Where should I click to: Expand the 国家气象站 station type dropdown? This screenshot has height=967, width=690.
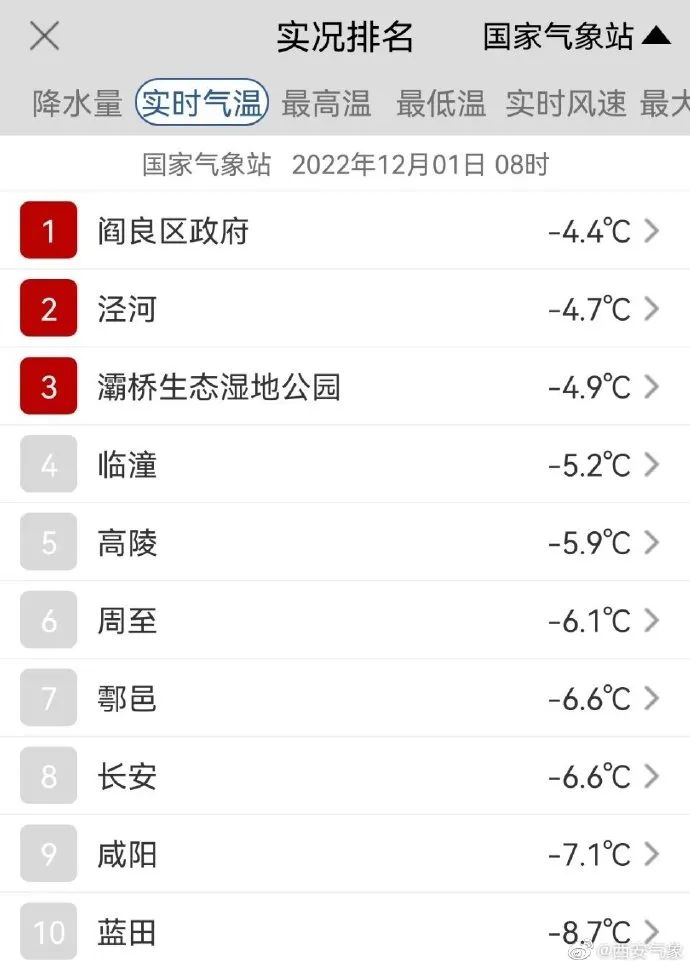576,37
